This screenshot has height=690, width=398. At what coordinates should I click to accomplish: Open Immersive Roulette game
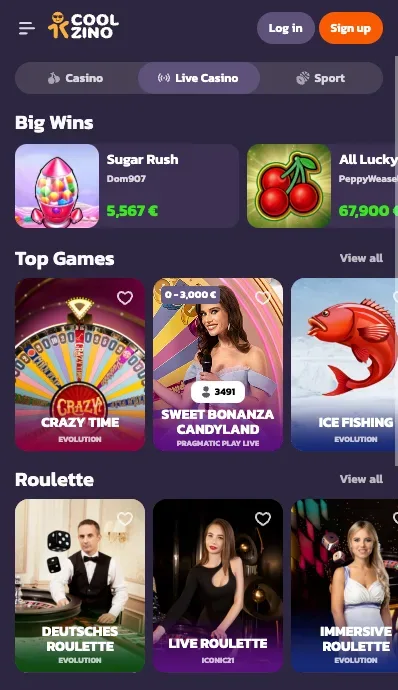(x=344, y=585)
